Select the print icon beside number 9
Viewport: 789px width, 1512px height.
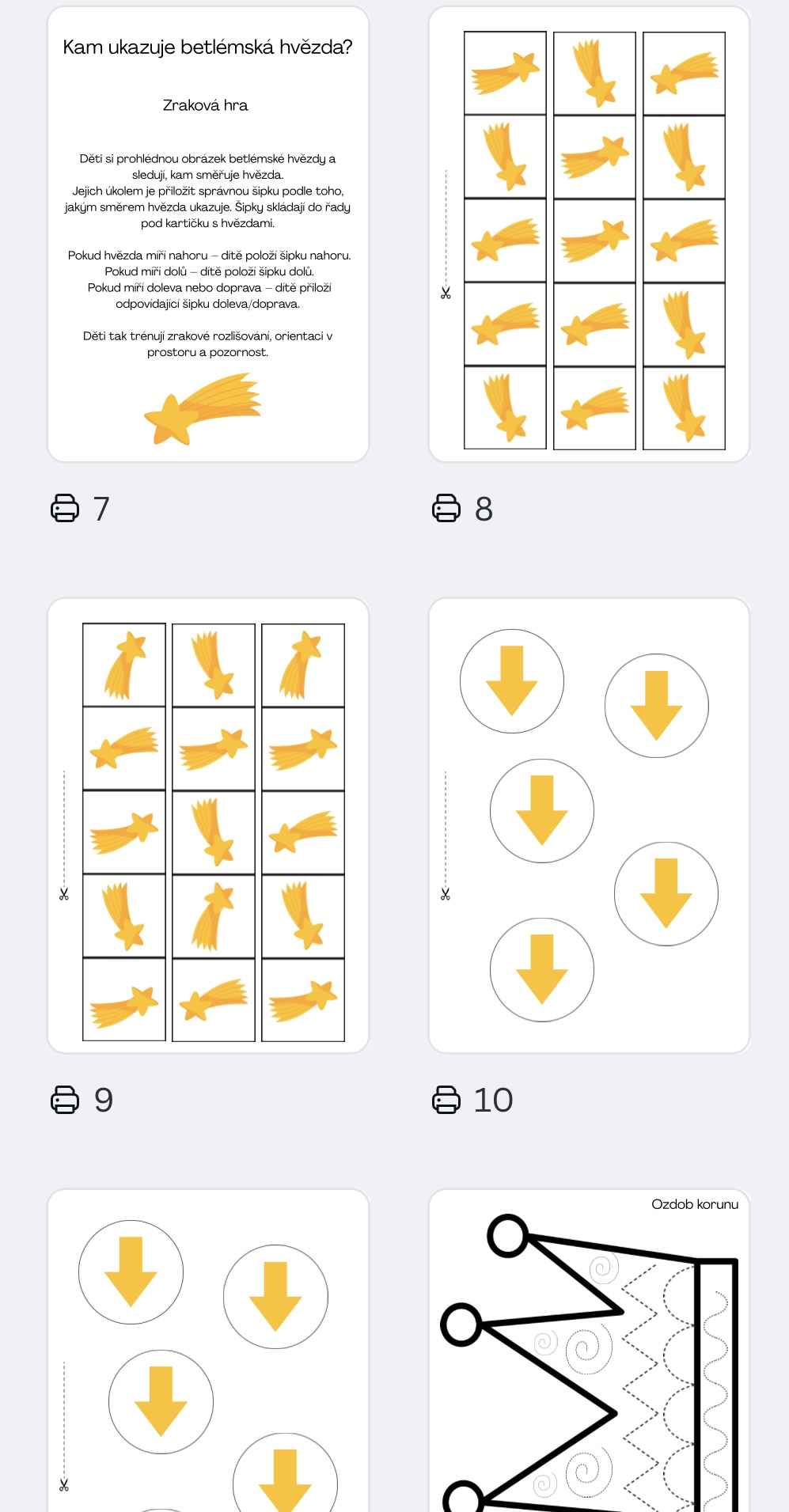tap(65, 1099)
